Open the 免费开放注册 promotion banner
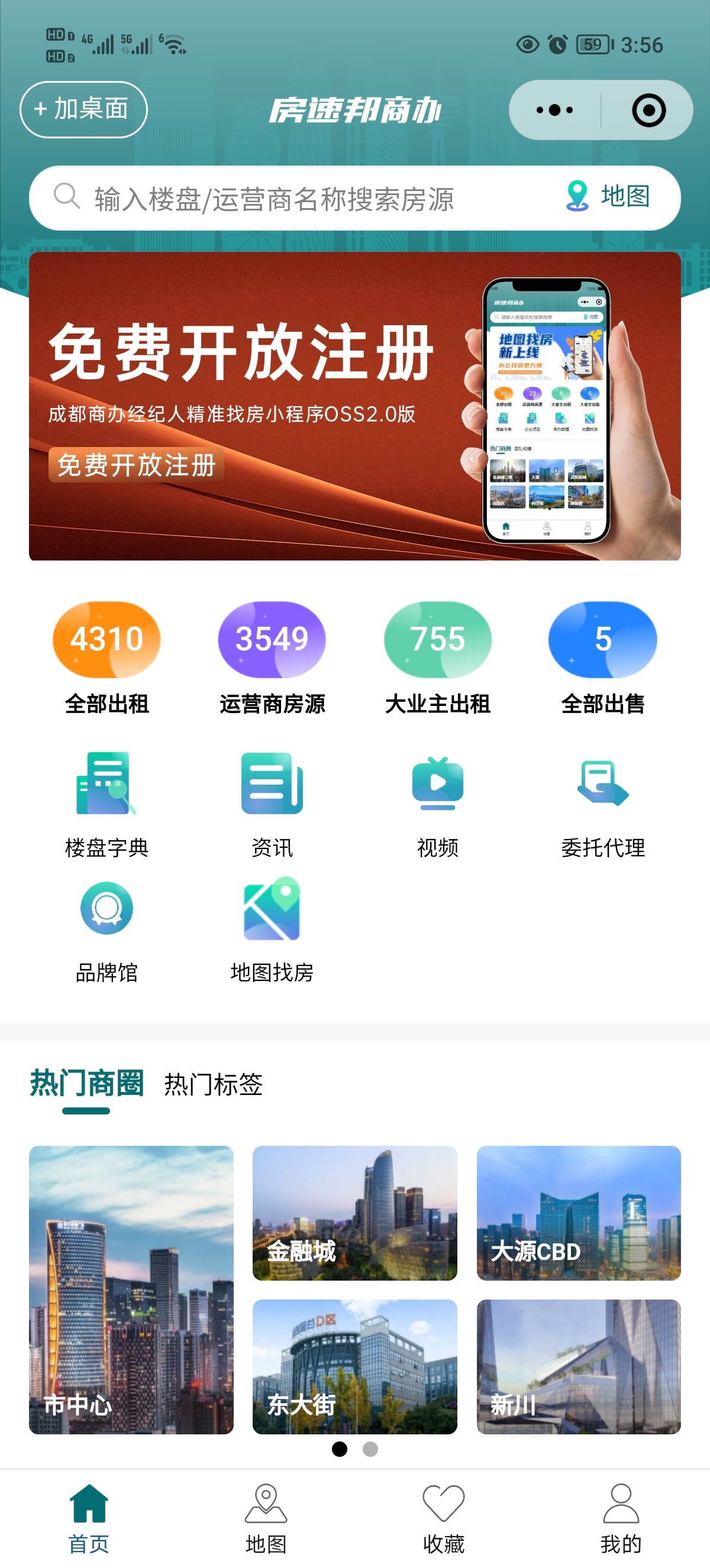Viewport: 710px width, 1568px height. coord(354,406)
